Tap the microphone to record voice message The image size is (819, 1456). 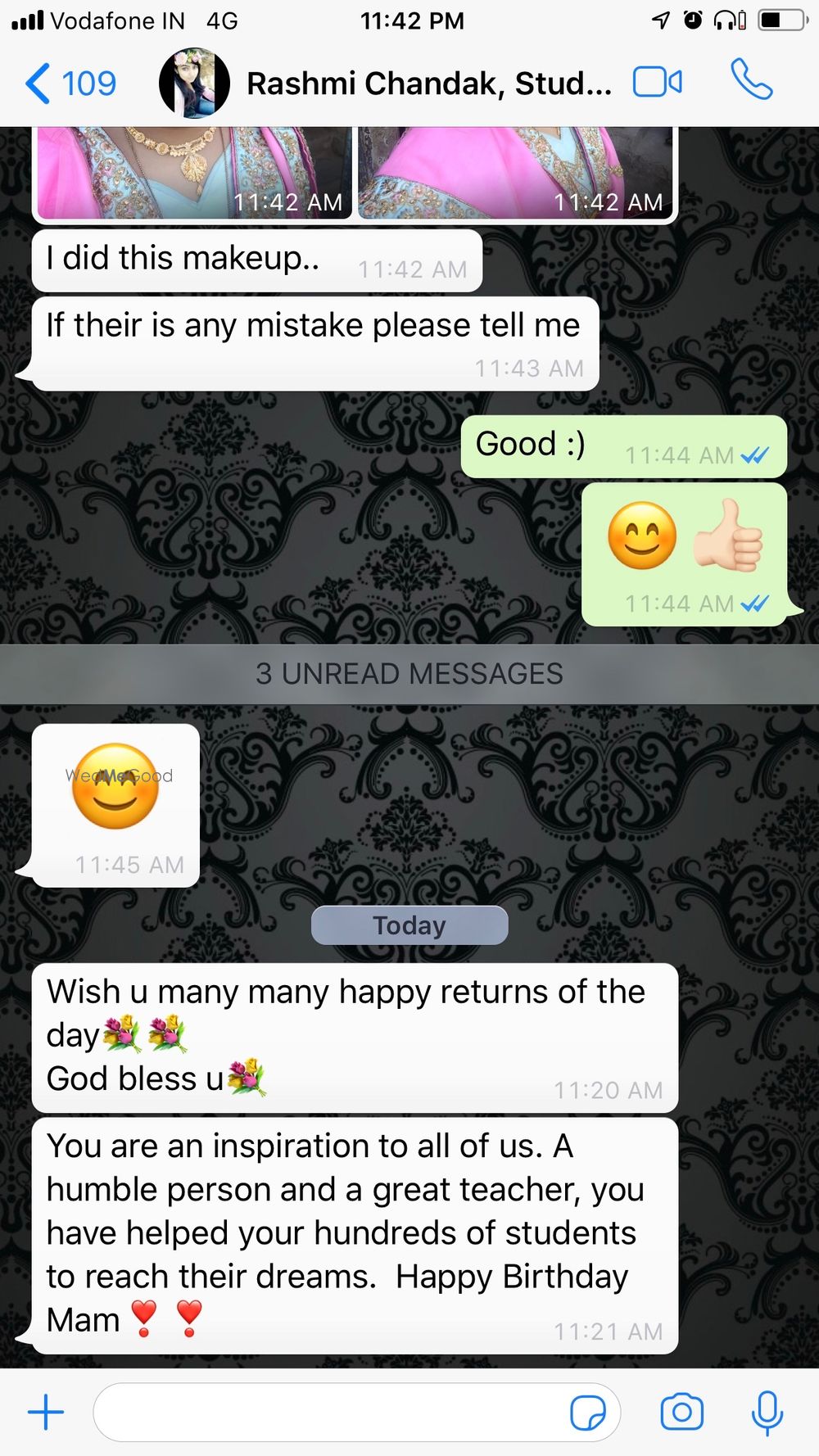pyautogui.click(x=767, y=1413)
